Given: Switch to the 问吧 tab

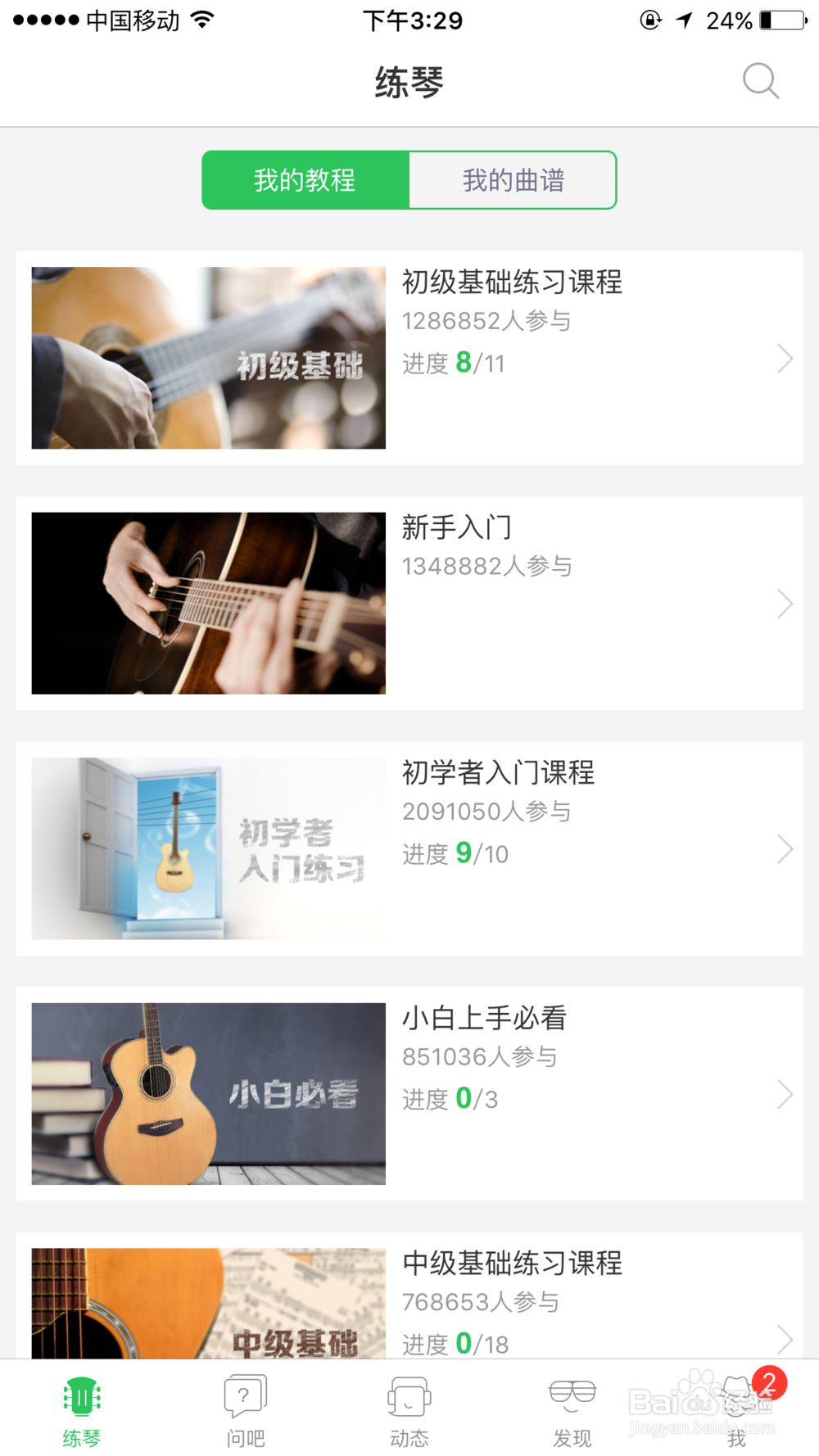Looking at the screenshot, I should click(246, 1410).
